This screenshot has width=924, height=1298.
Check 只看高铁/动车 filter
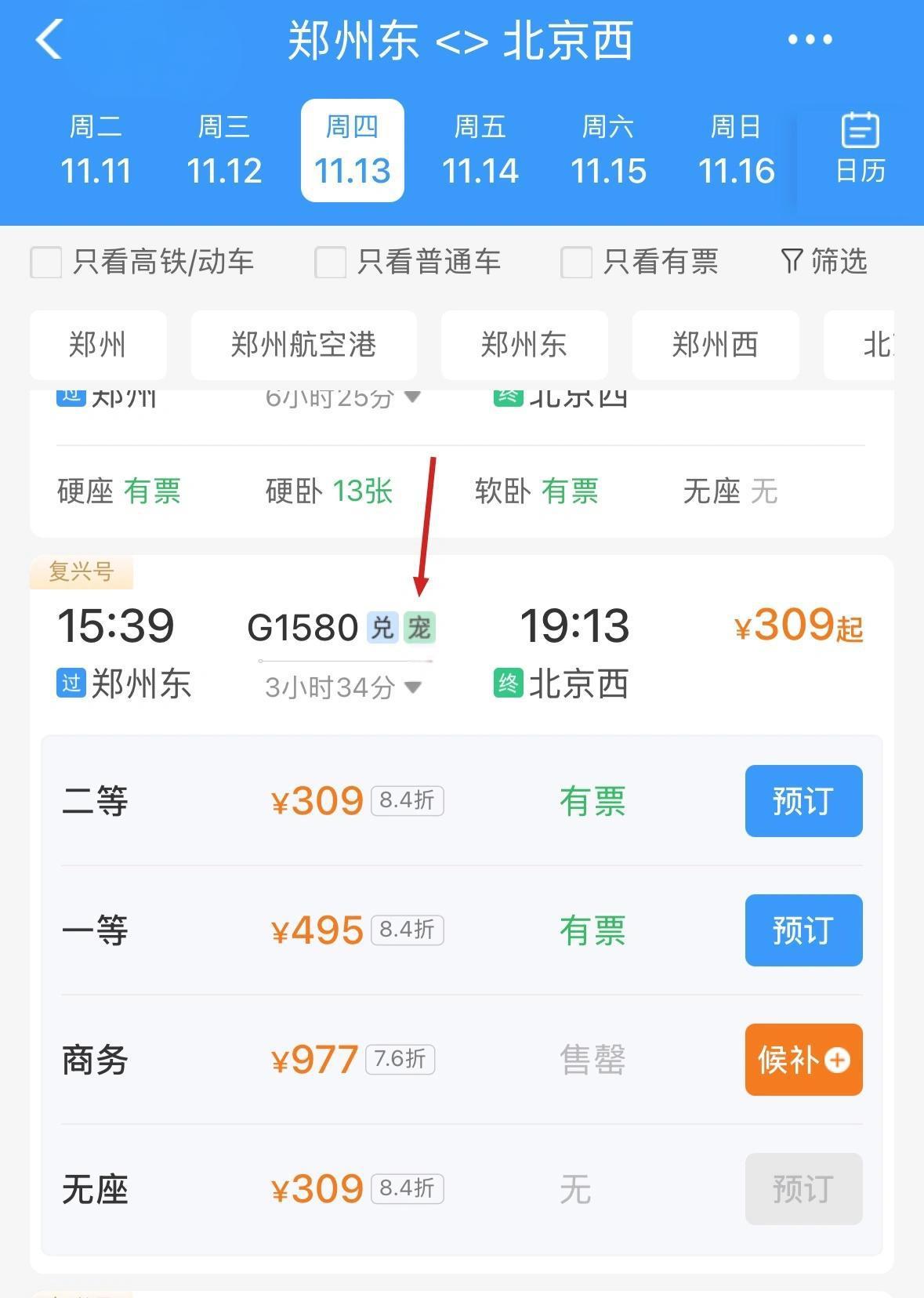point(46,262)
